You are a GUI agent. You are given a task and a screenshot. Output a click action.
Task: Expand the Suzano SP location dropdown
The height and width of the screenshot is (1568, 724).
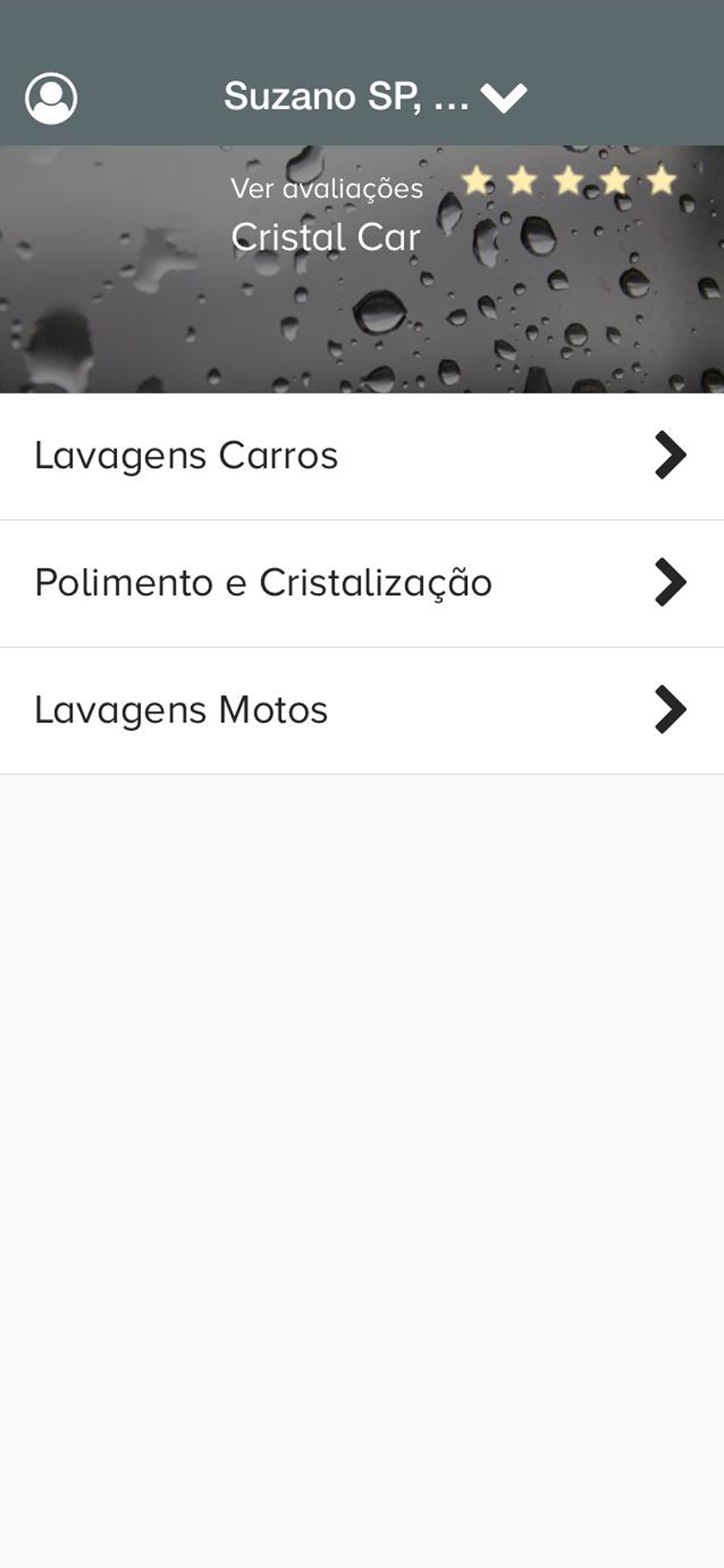[x=375, y=97]
